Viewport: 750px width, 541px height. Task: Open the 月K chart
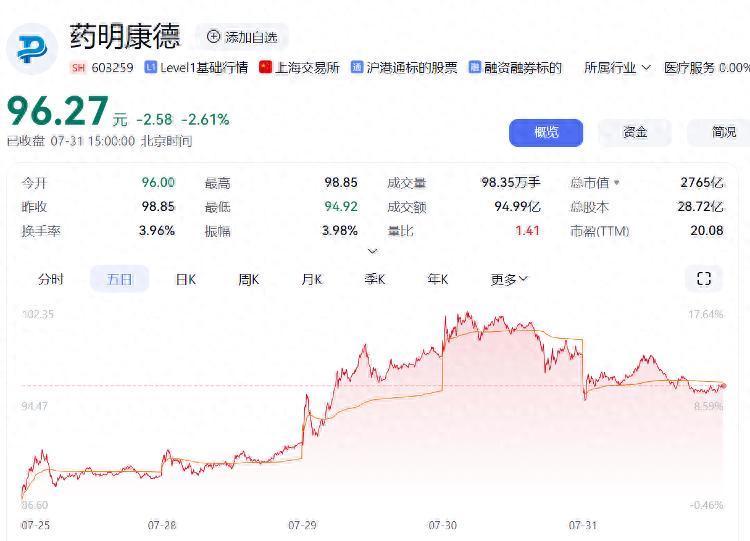tap(312, 279)
